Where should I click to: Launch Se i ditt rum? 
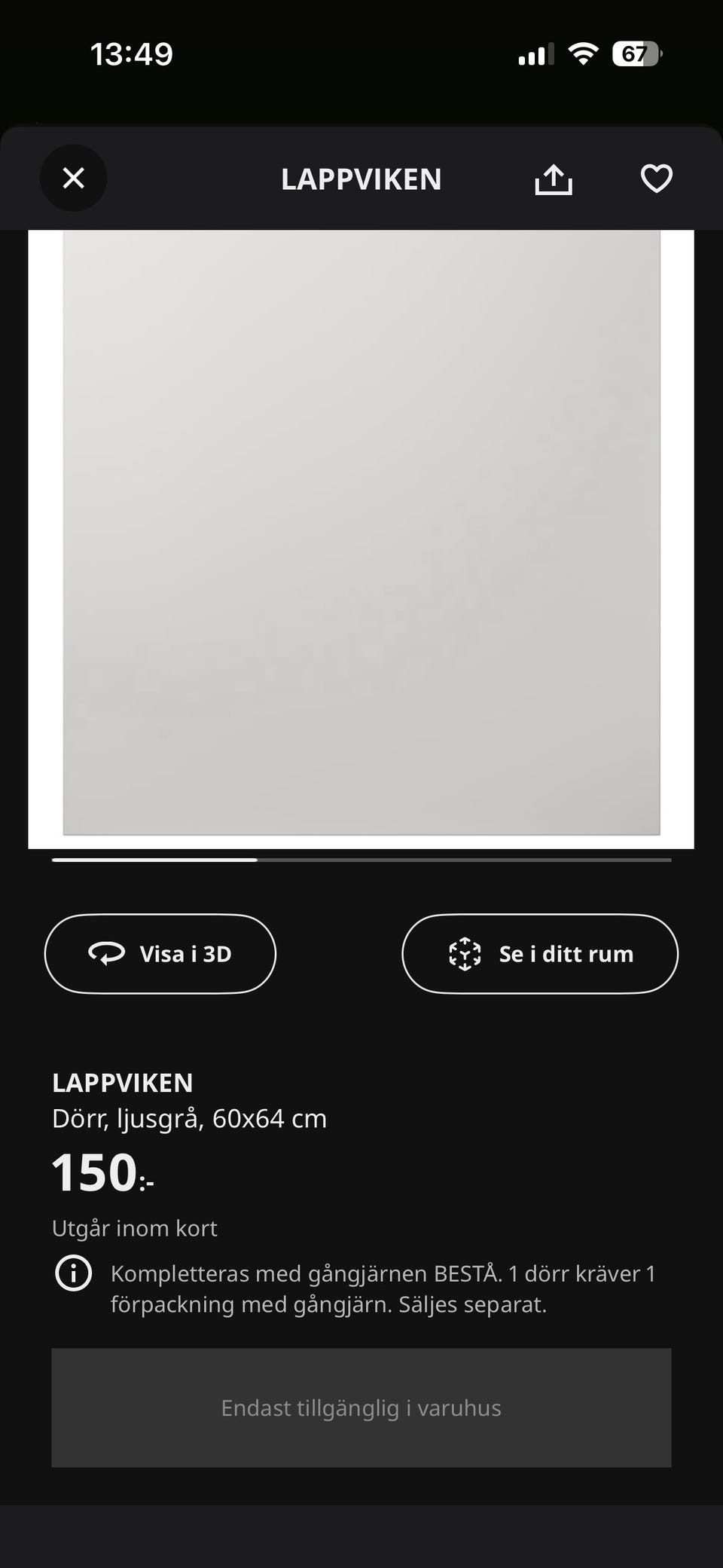click(538, 953)
